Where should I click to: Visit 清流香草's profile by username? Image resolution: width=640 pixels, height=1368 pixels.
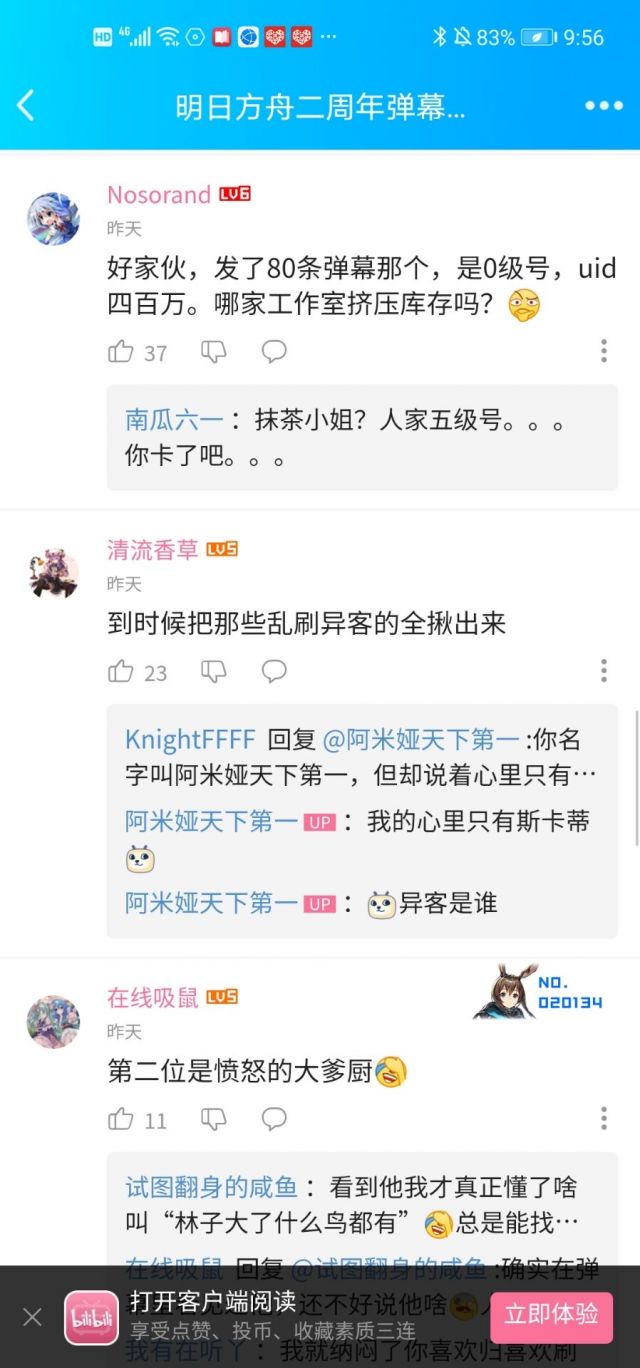point(153,549)
